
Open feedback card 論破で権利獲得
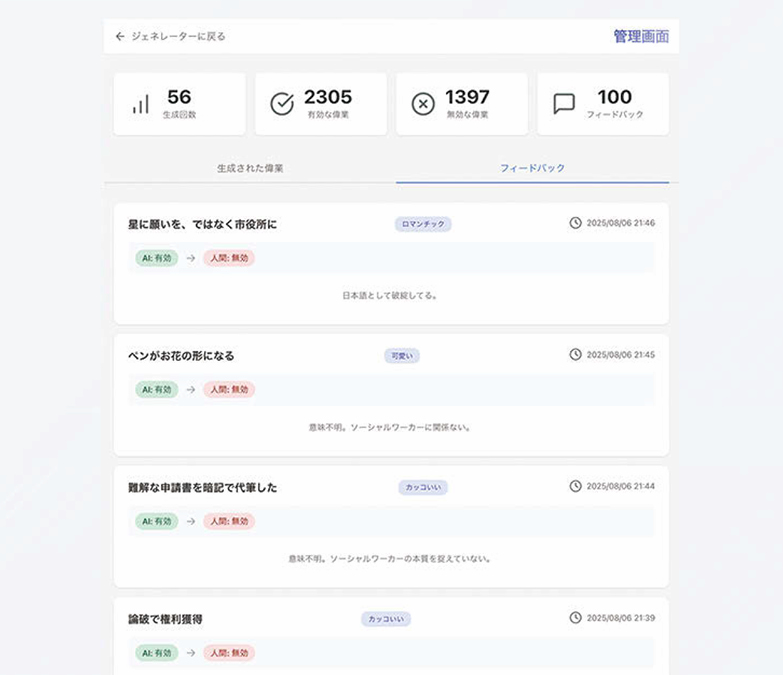166,619
